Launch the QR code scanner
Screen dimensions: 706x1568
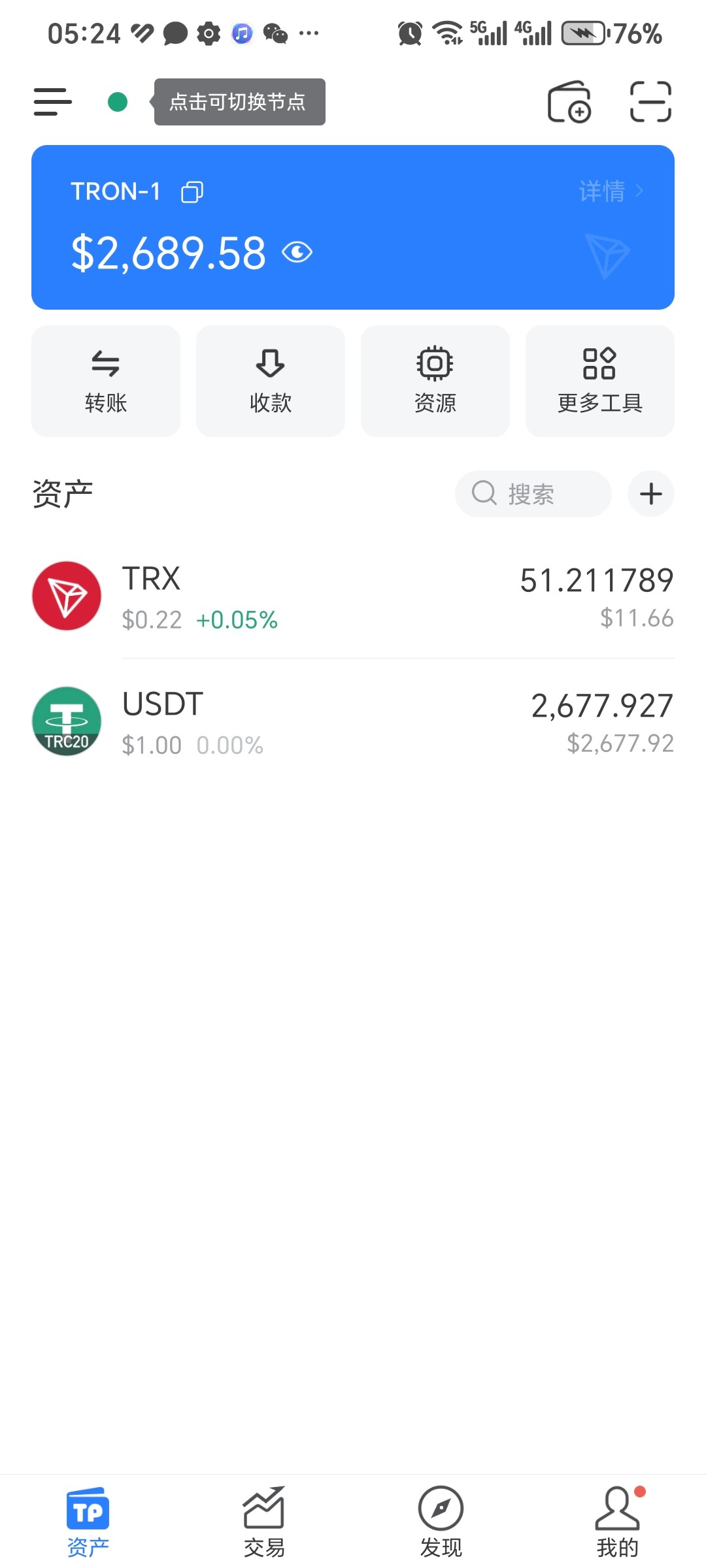click(650, 102)
